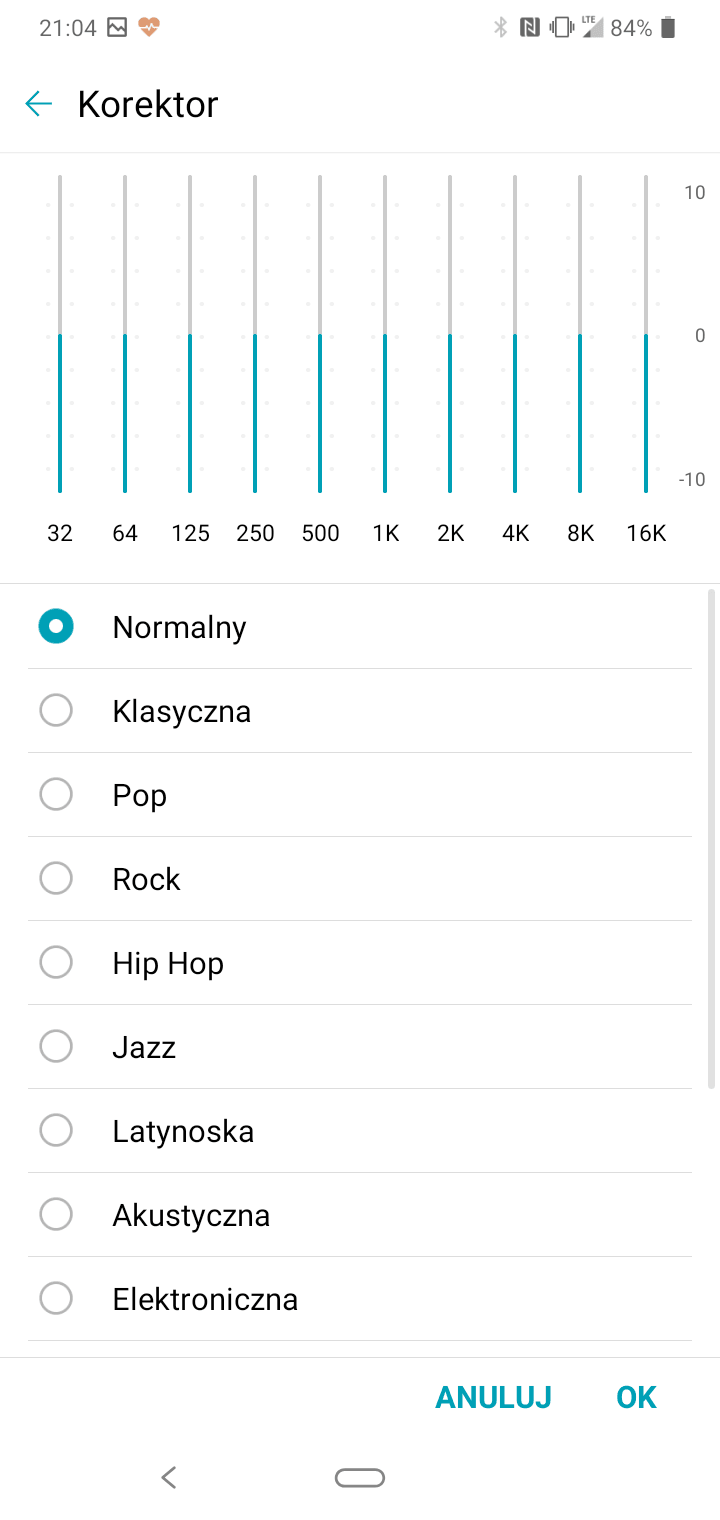Select the Pop preset
This screenshot has height=1520, width=720.
360,795
